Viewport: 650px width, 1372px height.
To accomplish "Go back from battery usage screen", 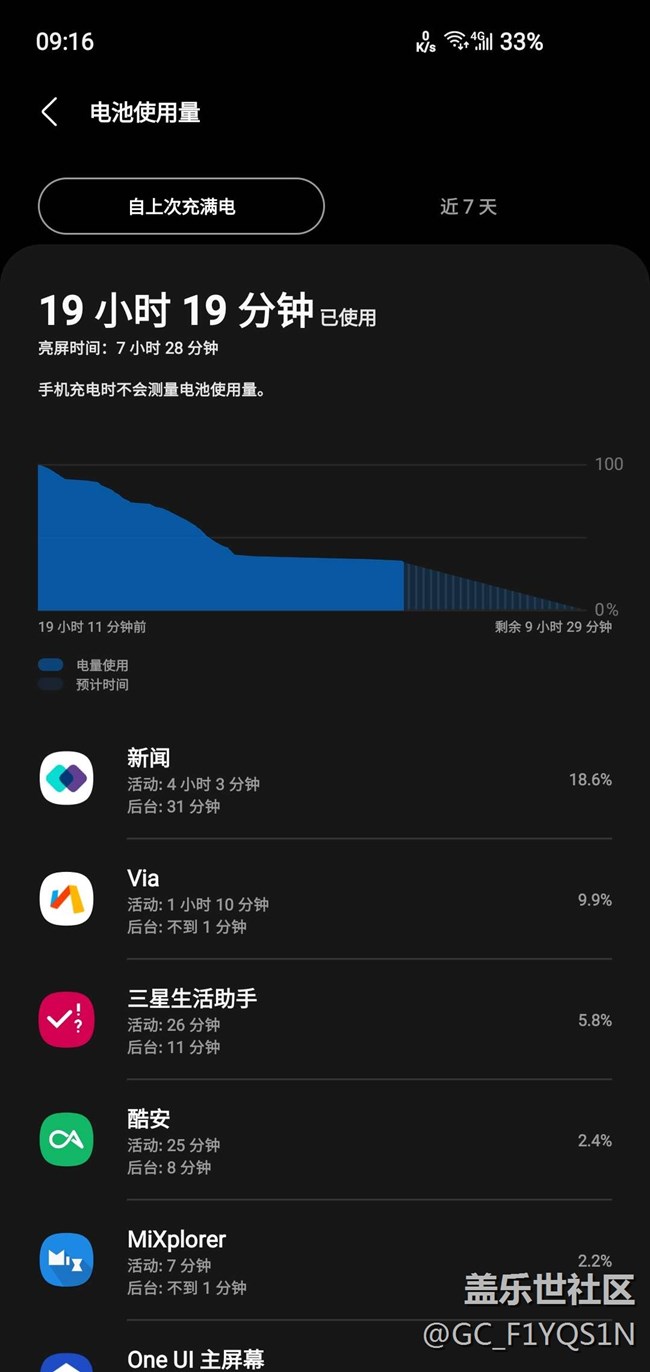I will (x=49, y=112).
